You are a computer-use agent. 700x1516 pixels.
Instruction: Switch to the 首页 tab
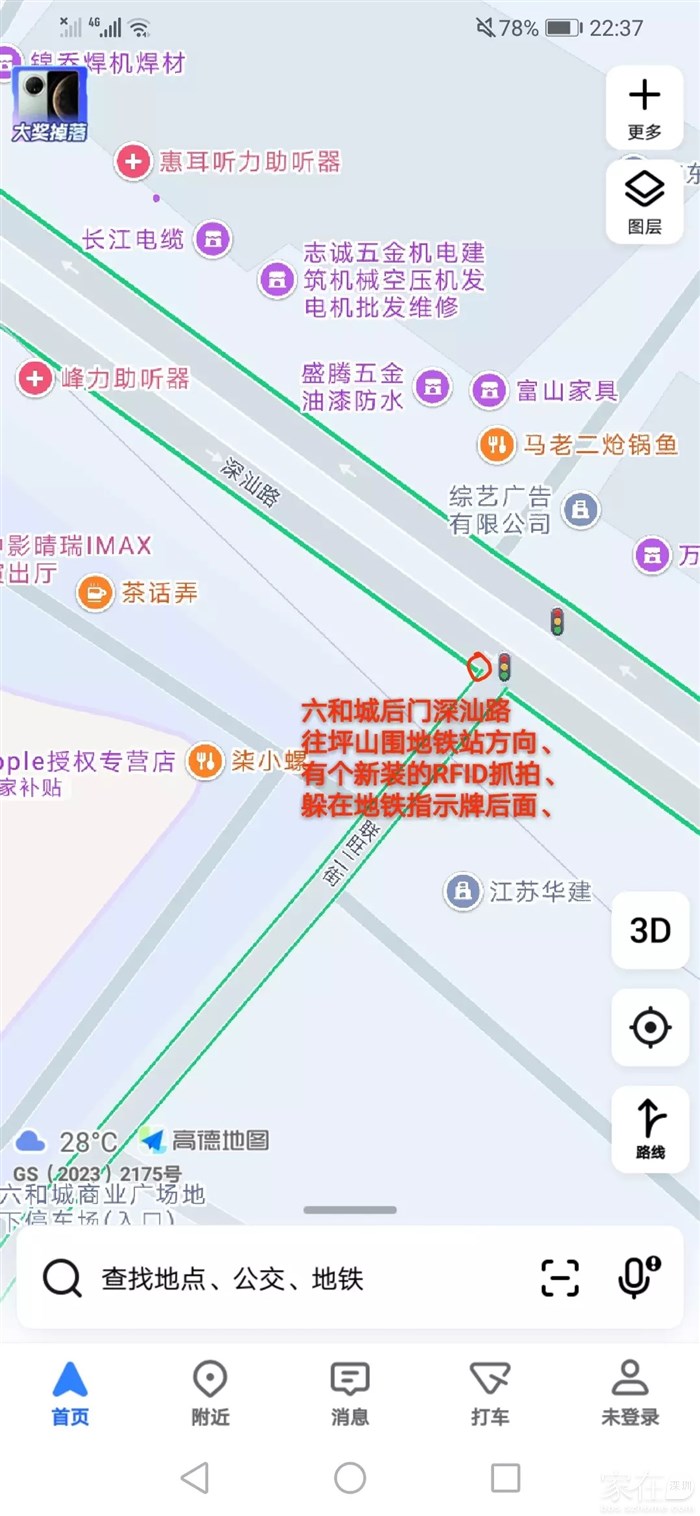pos(70,1392)
